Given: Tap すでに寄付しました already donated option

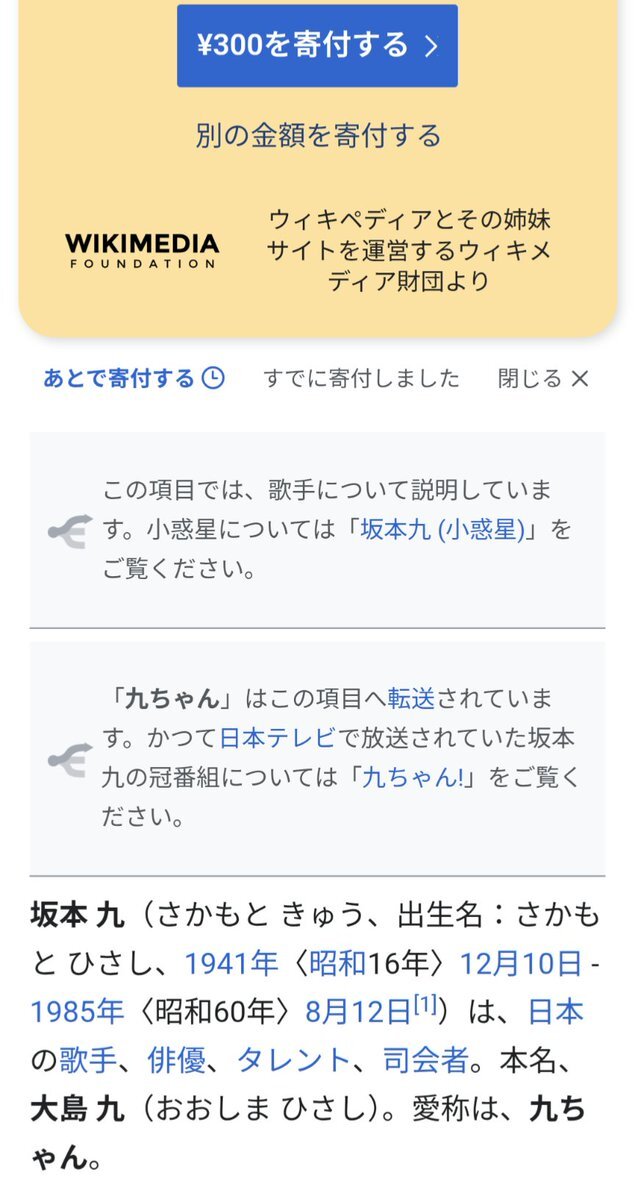Looking at the screenshot, I should point(362,378).
